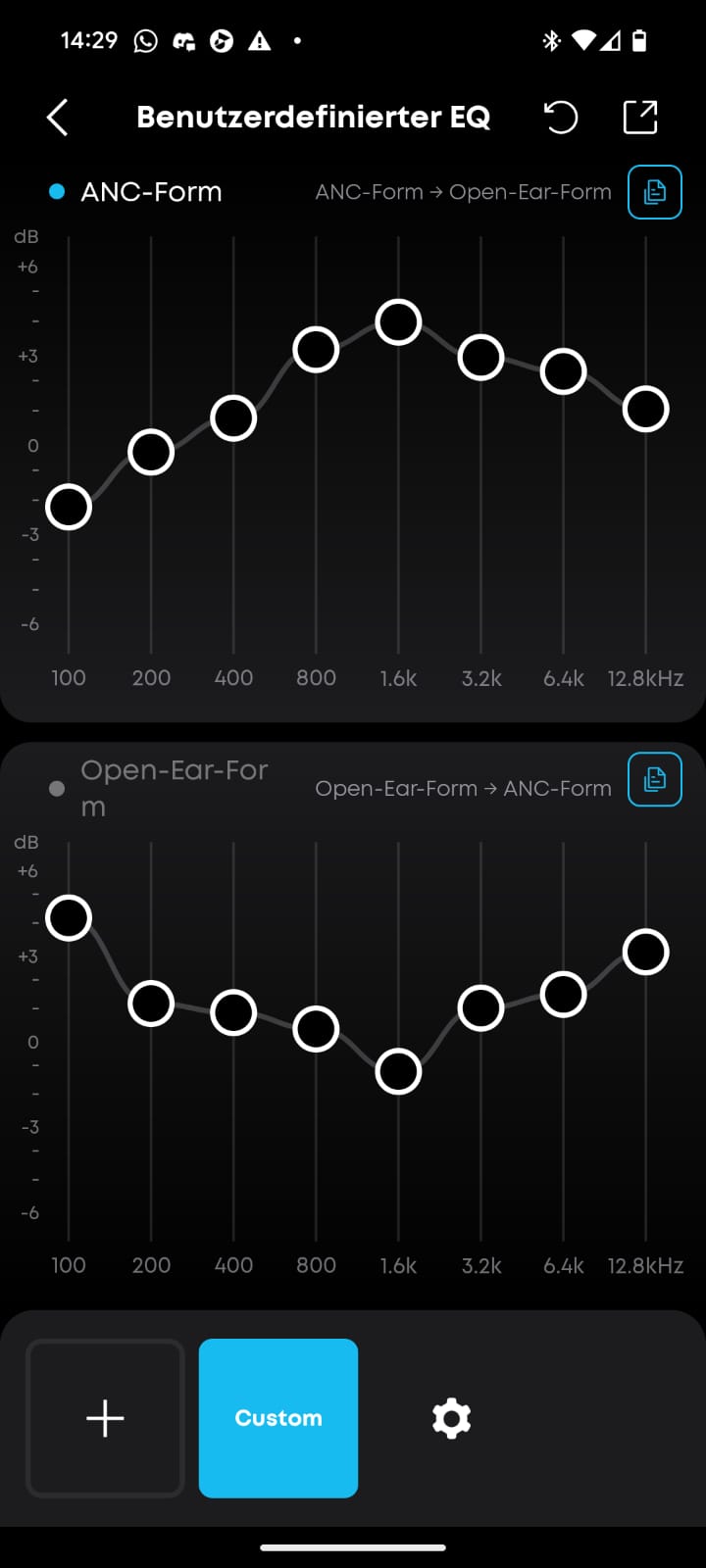Select the Custom preset
This screenshot has height=1568, width=706.
click(x=278, y=1418)
